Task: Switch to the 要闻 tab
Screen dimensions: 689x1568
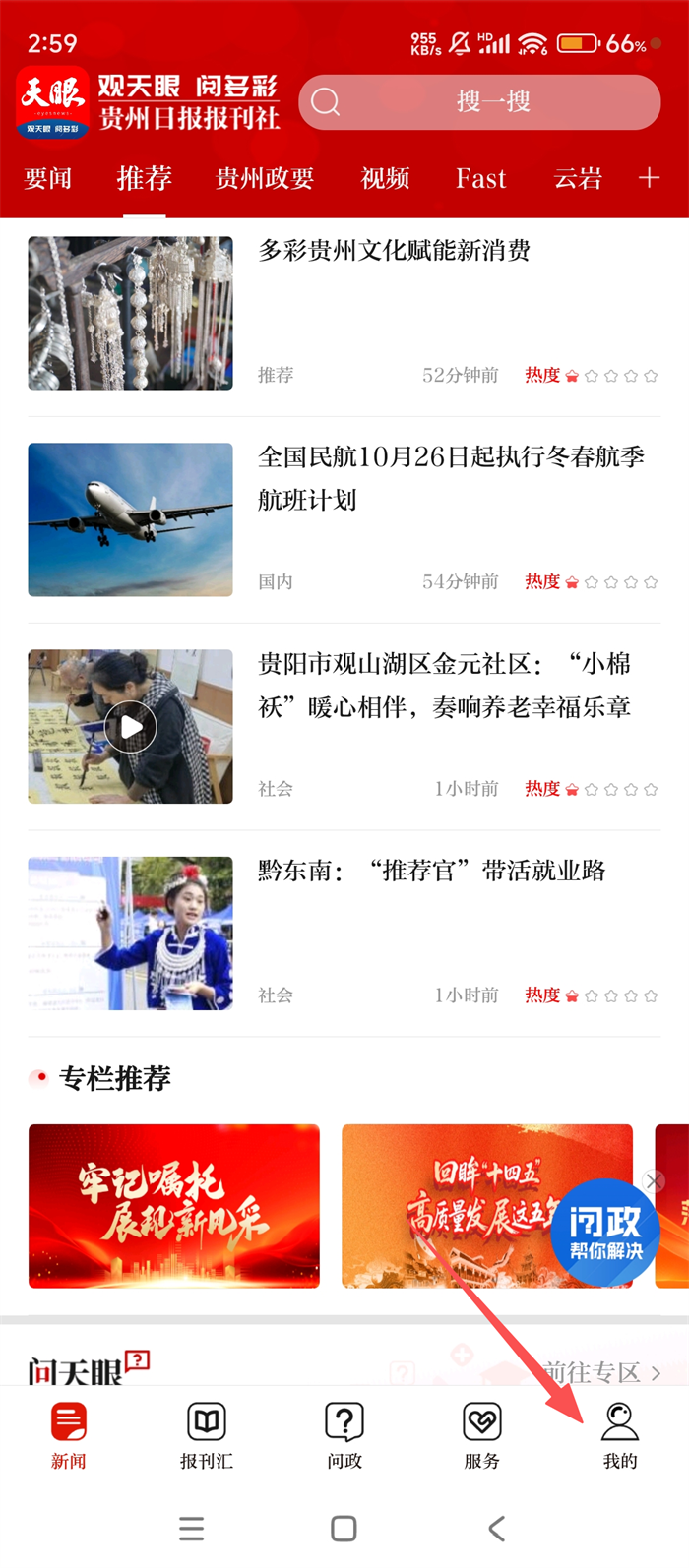Action: tap(48, 178)
